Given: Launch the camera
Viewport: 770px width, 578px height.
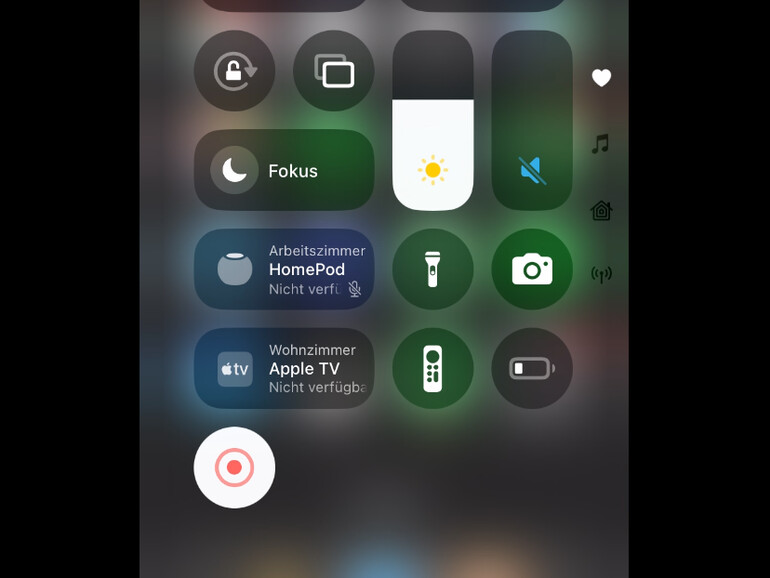Looking at the screenshot, I should [531, 269].
